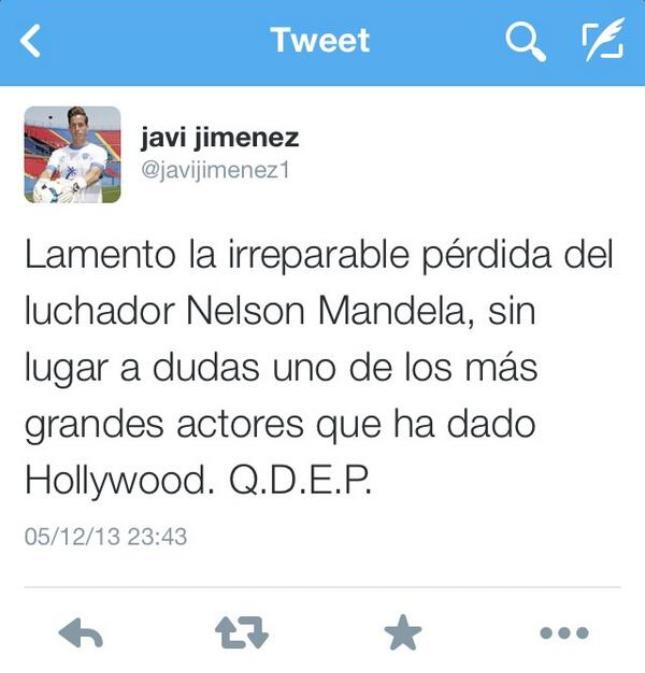
Task: Open the search magnifier icon
Action: tap(524, 41)
